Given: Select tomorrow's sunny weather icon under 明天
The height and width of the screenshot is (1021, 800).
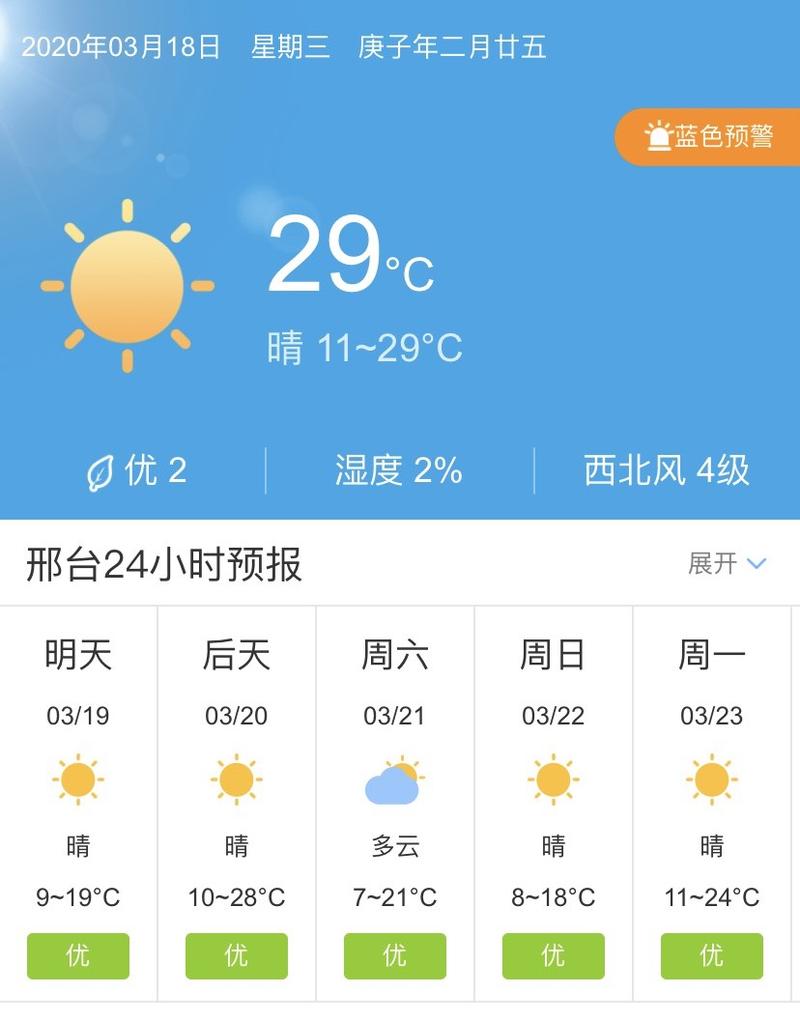Looking at the screenshot, I should [79, 782].
